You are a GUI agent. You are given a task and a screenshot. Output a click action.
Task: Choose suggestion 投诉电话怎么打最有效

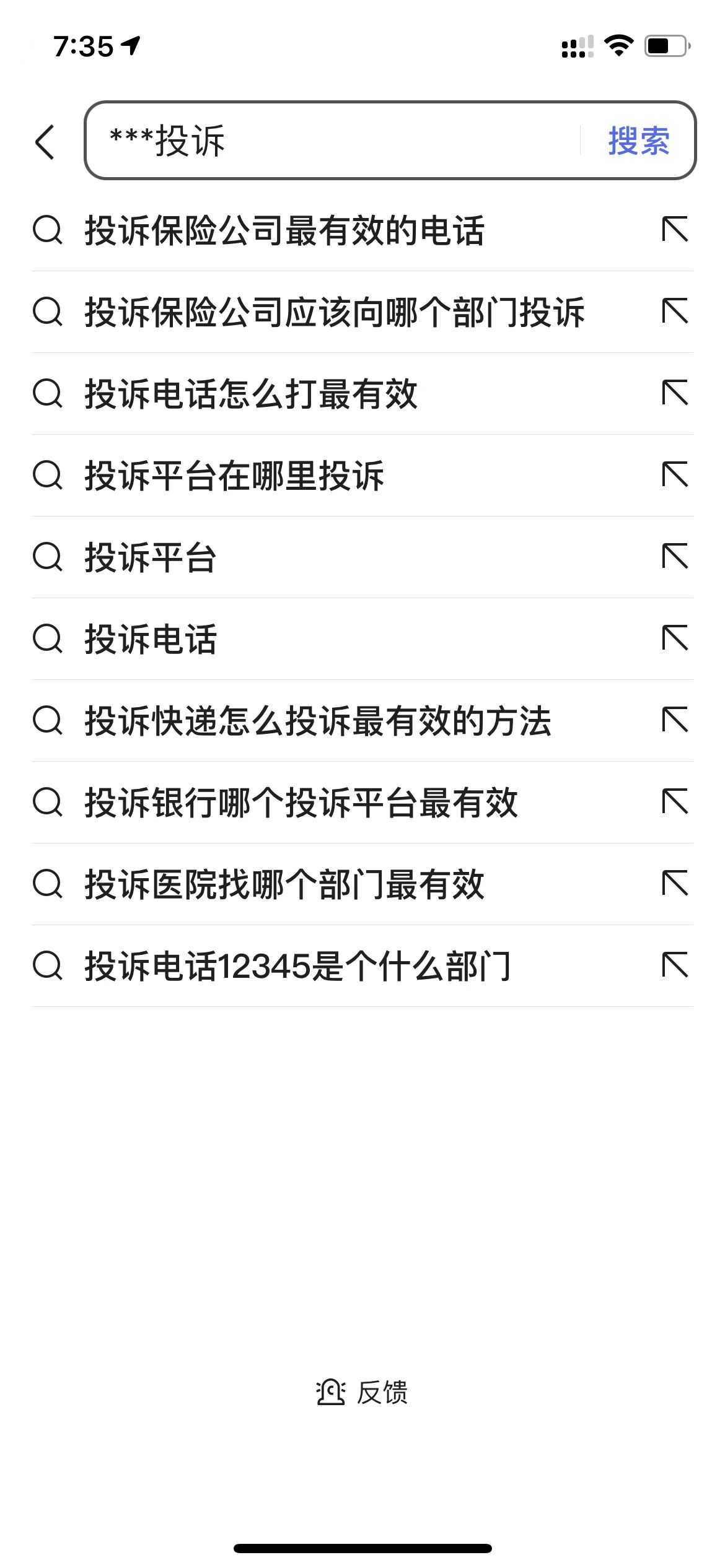click(x=362, y=394)
